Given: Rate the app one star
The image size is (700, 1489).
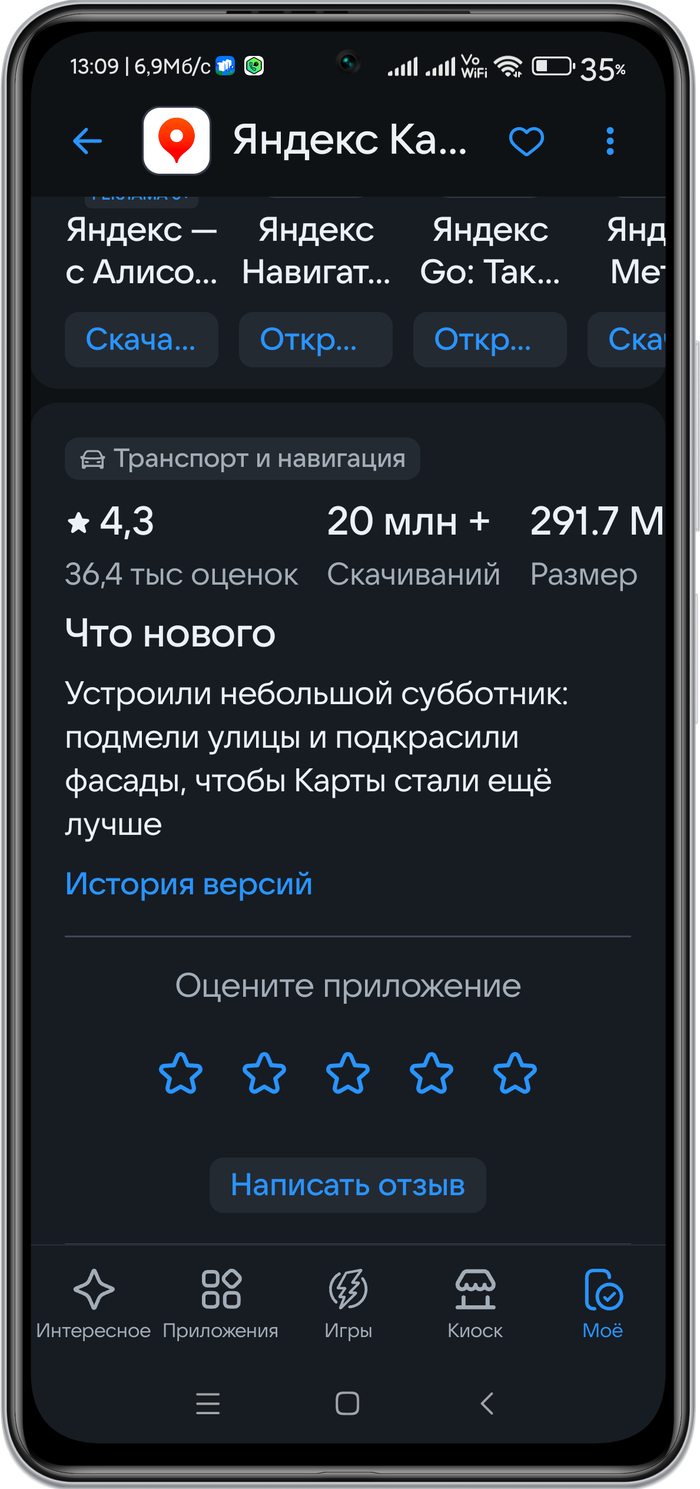Looking at the screenshot, I should 181,1074.
